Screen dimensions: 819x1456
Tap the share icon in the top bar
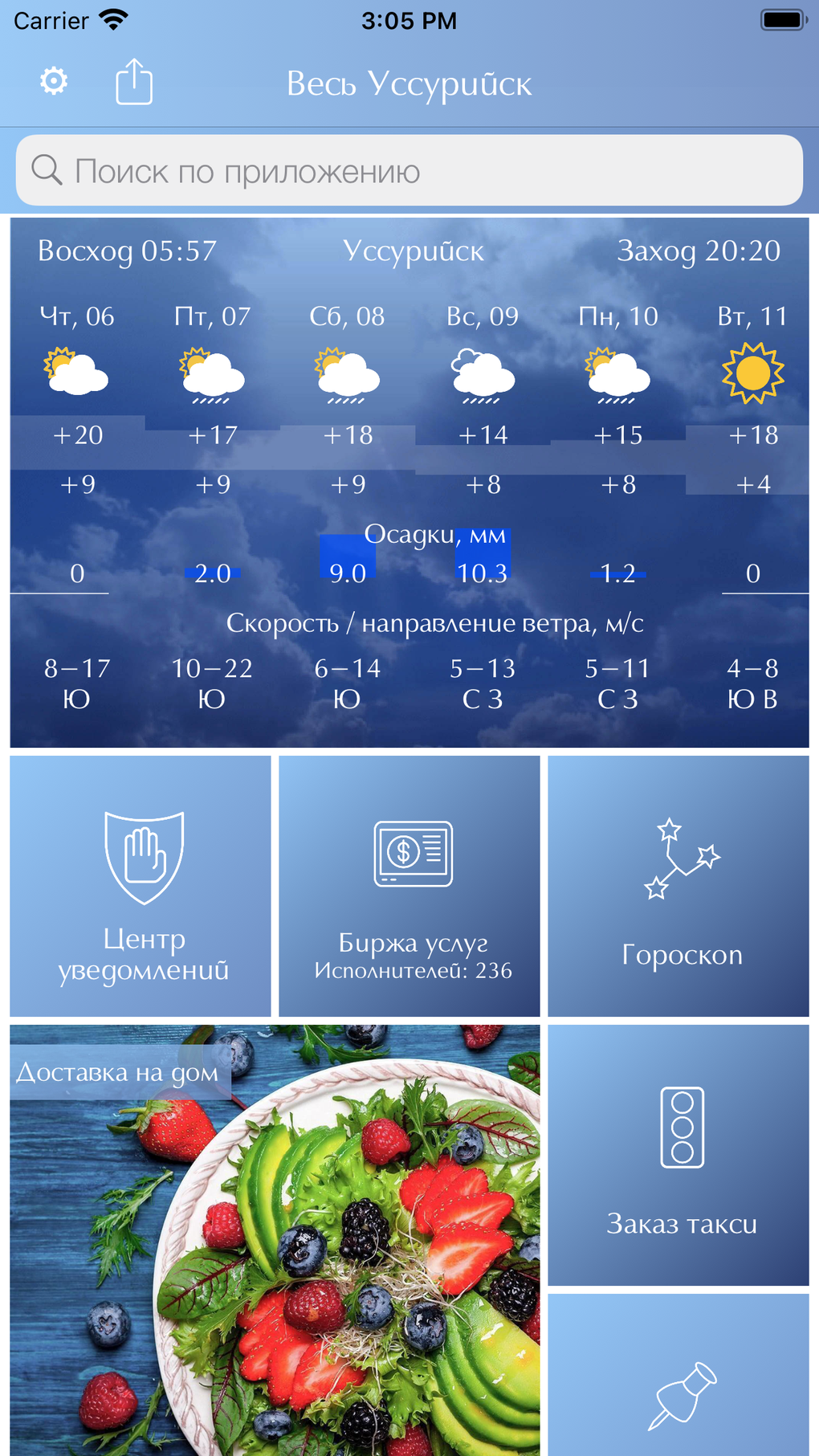click(134, 81)
